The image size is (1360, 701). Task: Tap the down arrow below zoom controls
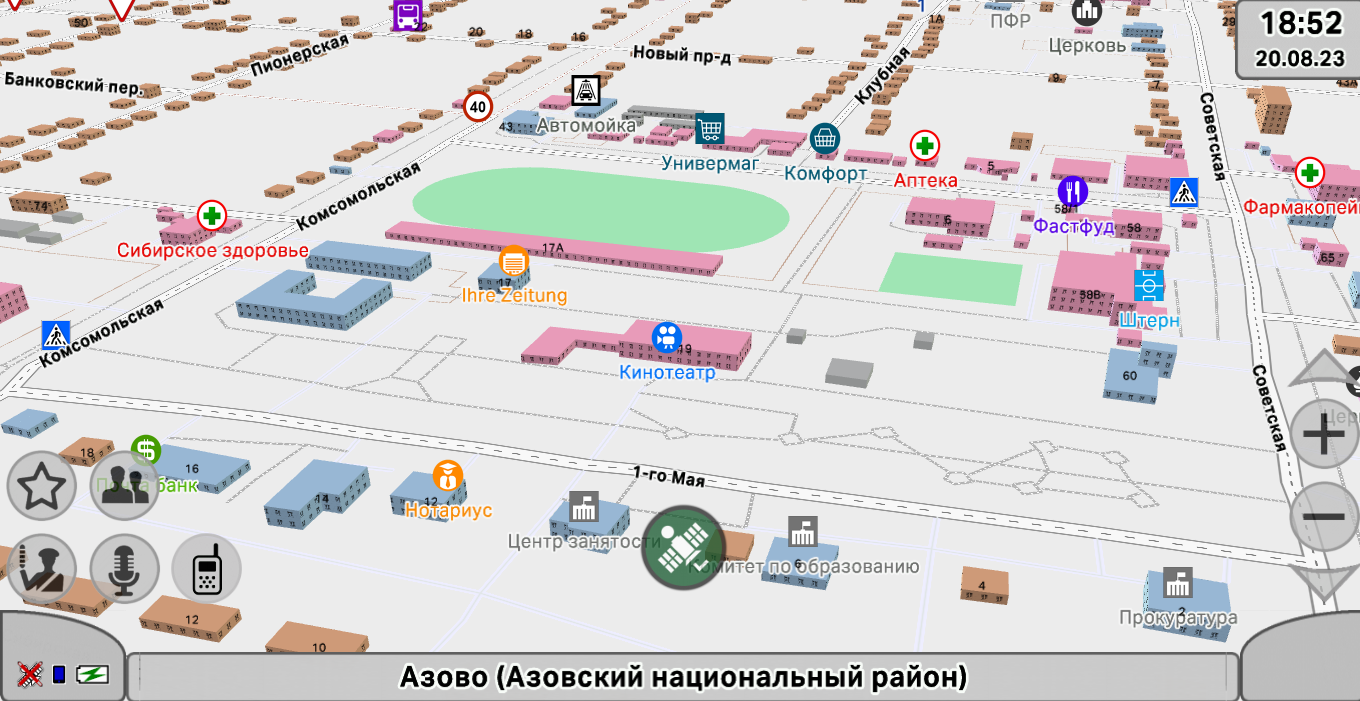(1325, 582)
